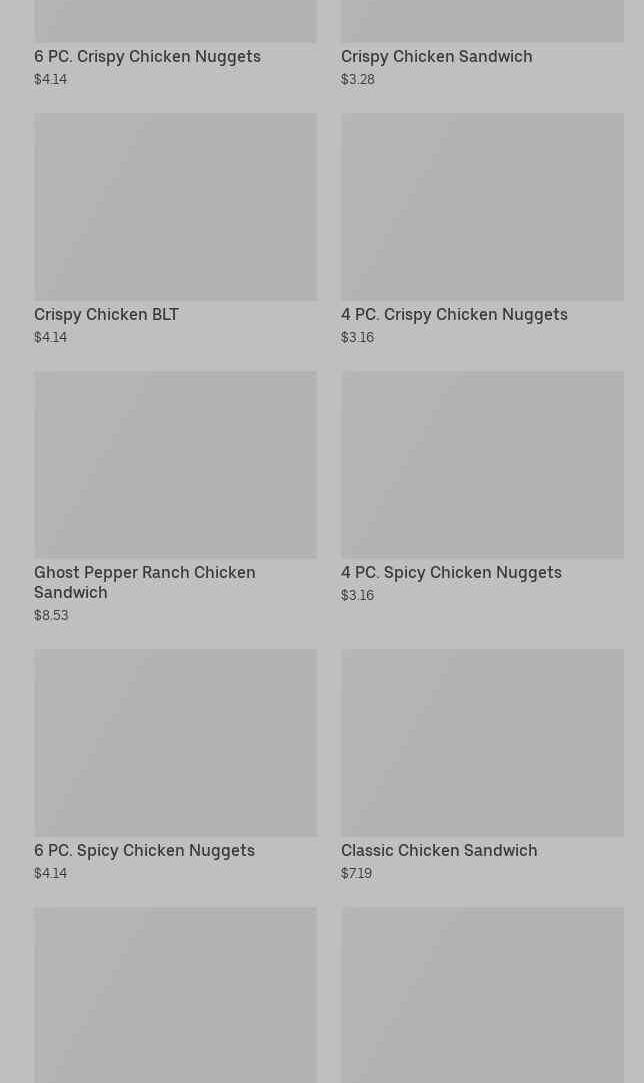
Task: Select 6 PC. Spicy Chicken Nuggets
Action: 176,765
